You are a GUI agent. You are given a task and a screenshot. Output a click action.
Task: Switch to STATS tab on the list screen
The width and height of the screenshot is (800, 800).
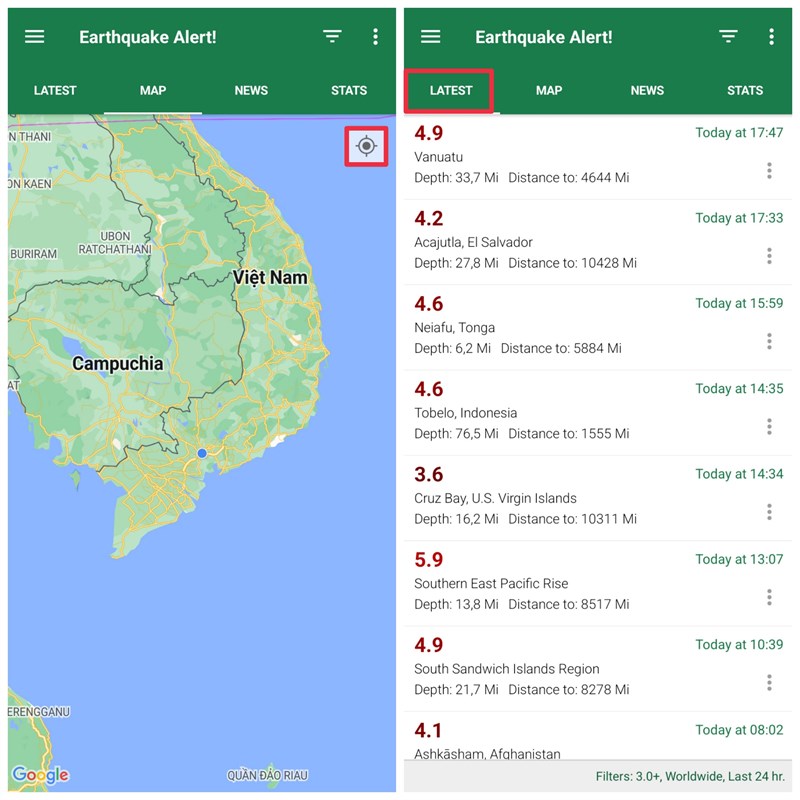coord(744,90)
